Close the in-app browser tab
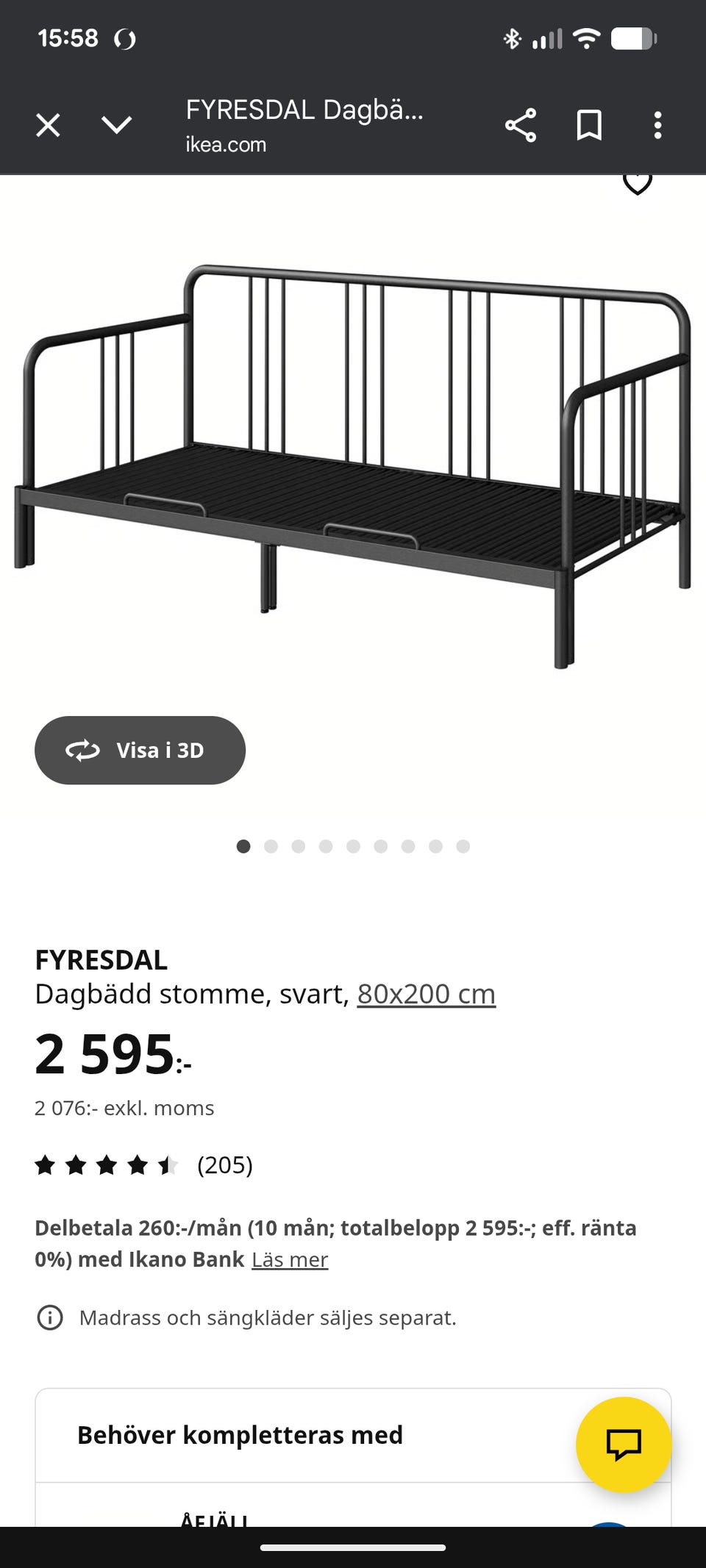Viewport: 706px width, 1568px height. tap(49, 125)
